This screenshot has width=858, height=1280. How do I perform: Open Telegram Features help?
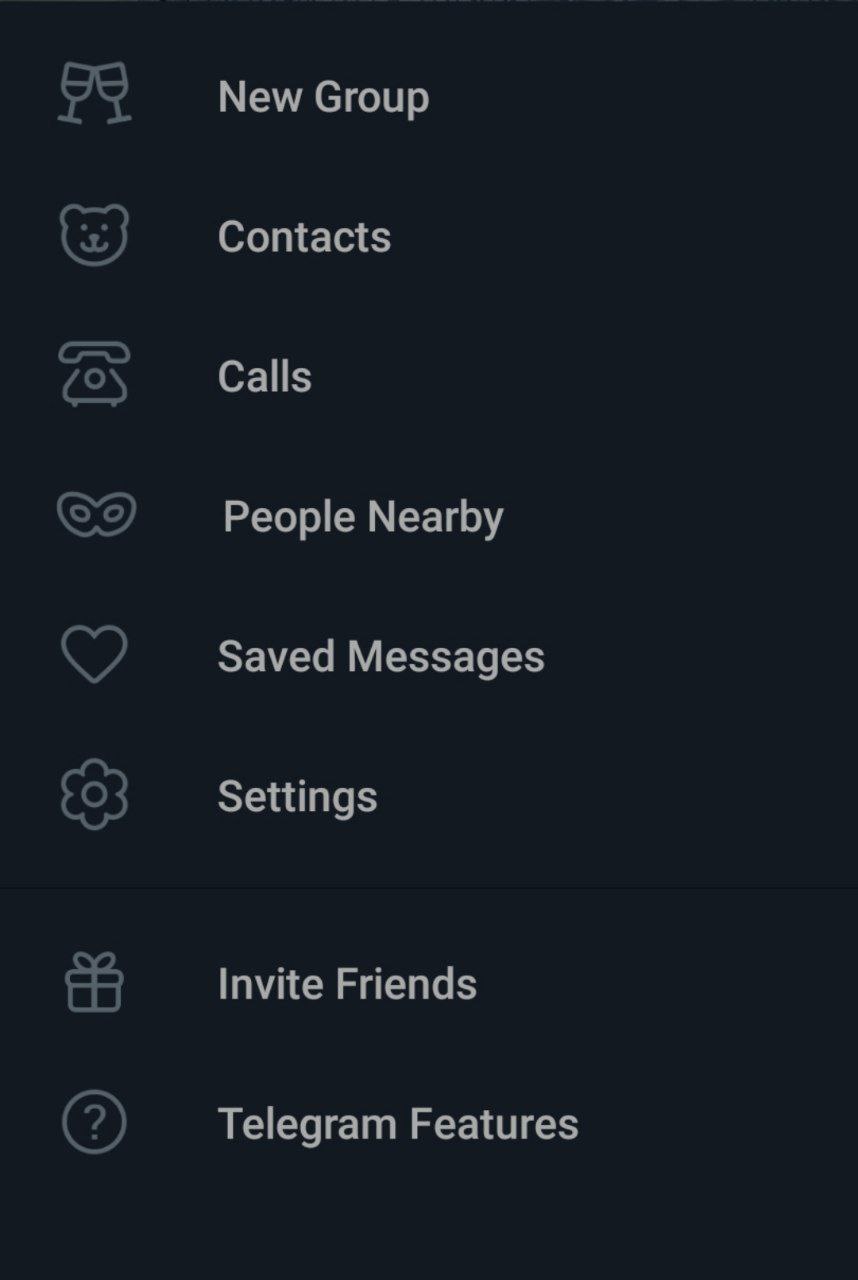tap(398, 1124)
